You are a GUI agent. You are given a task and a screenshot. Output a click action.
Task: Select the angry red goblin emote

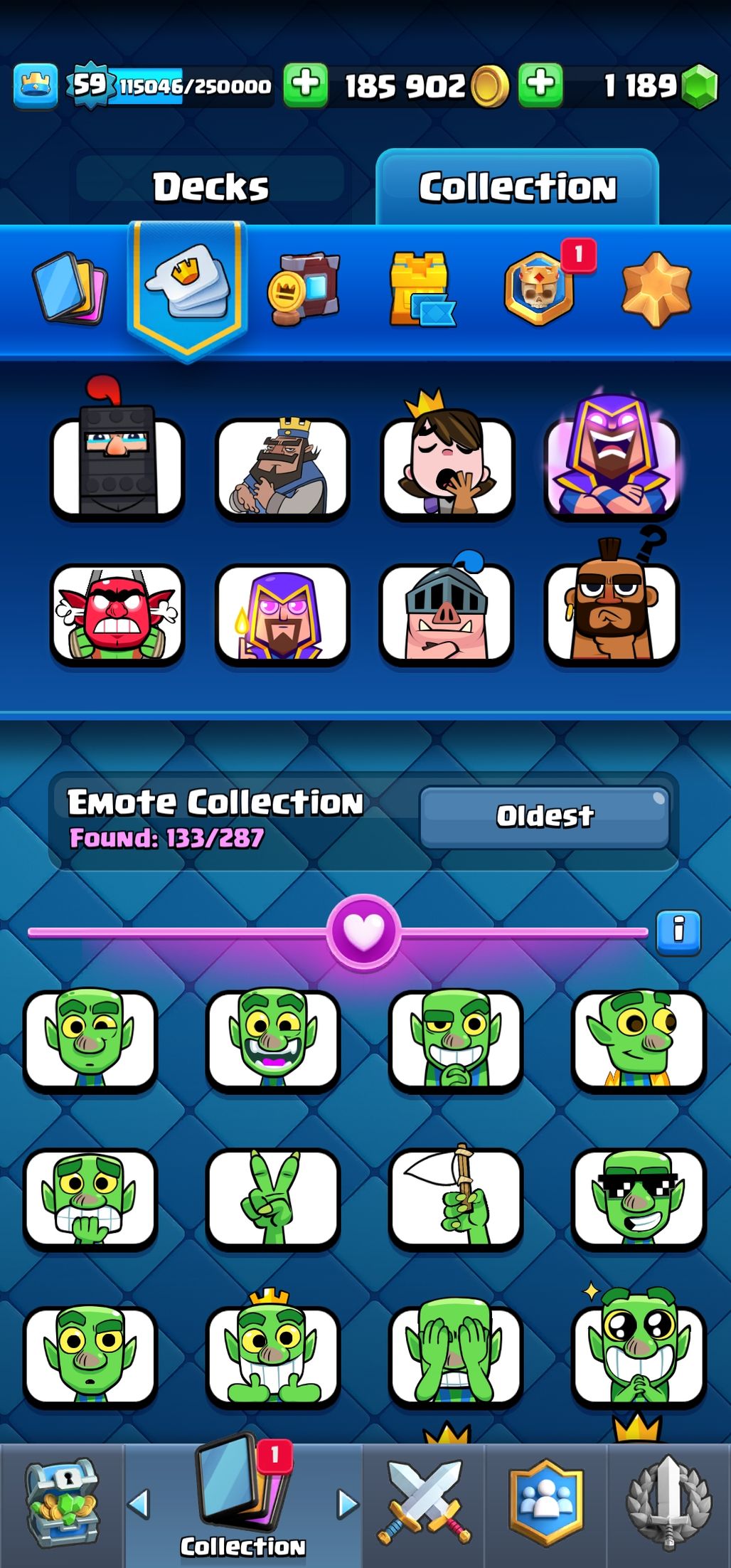(117, 613)
